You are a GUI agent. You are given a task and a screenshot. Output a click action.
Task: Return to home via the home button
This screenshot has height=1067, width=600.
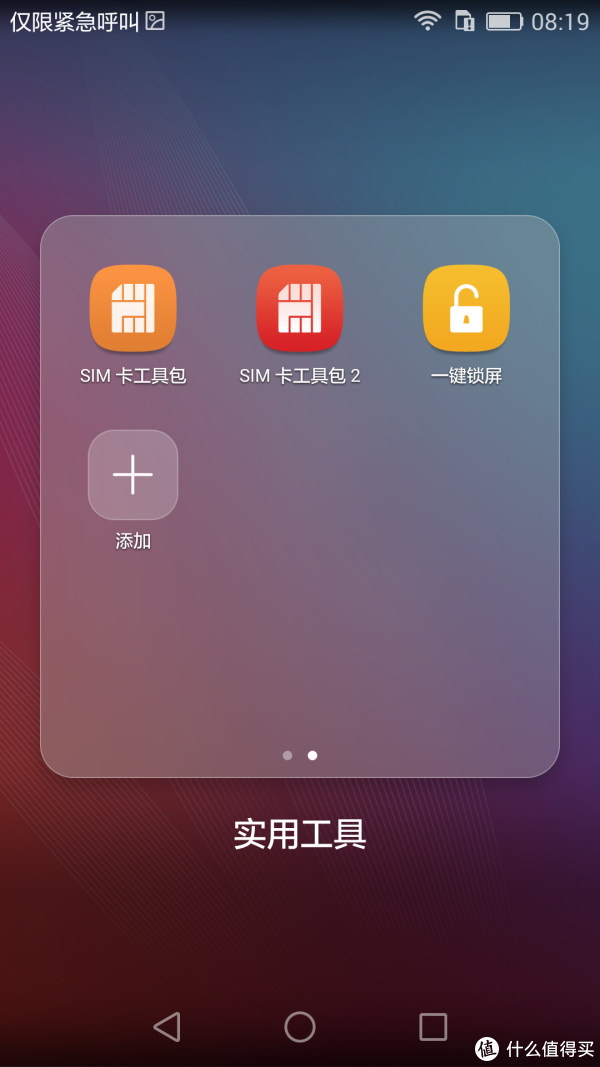coord(300,1027)
